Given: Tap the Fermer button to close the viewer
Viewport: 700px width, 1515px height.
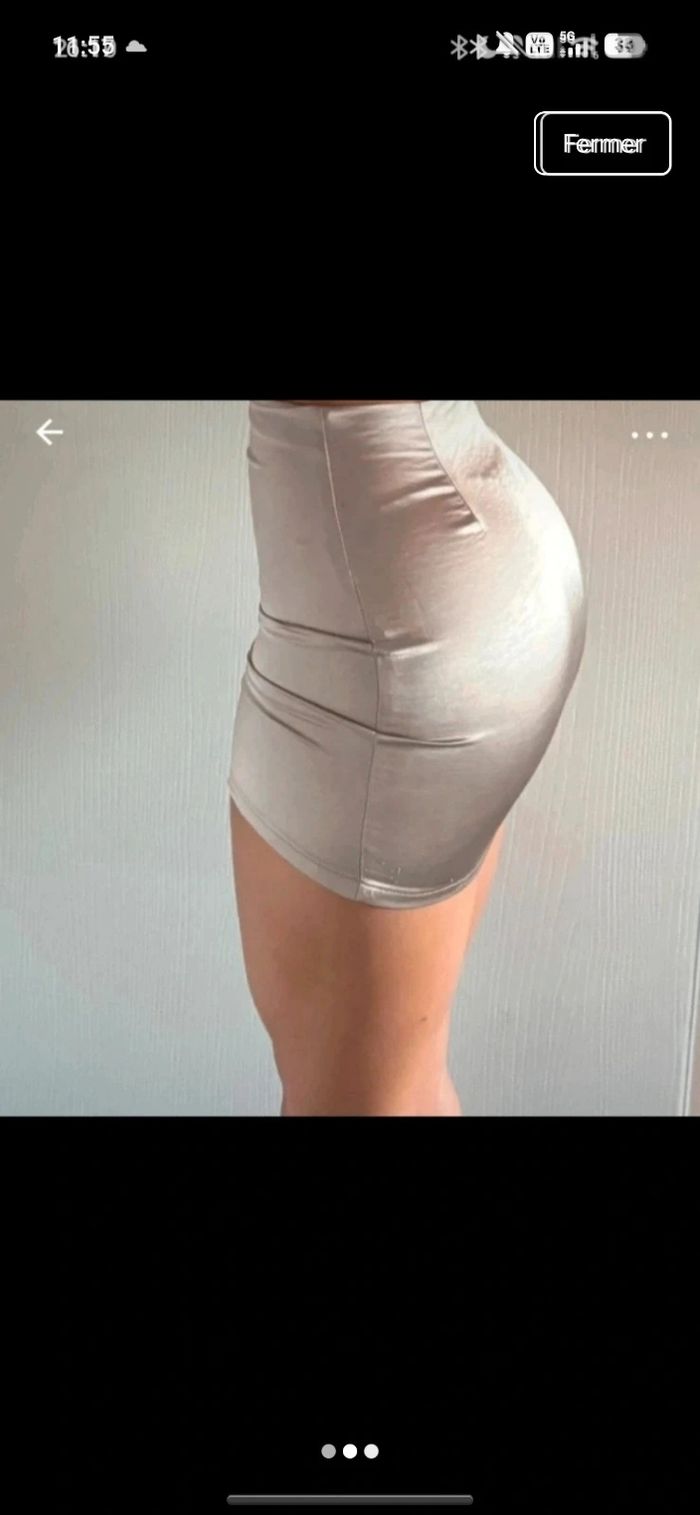Looking at the screenshot, I should (603, 144).
